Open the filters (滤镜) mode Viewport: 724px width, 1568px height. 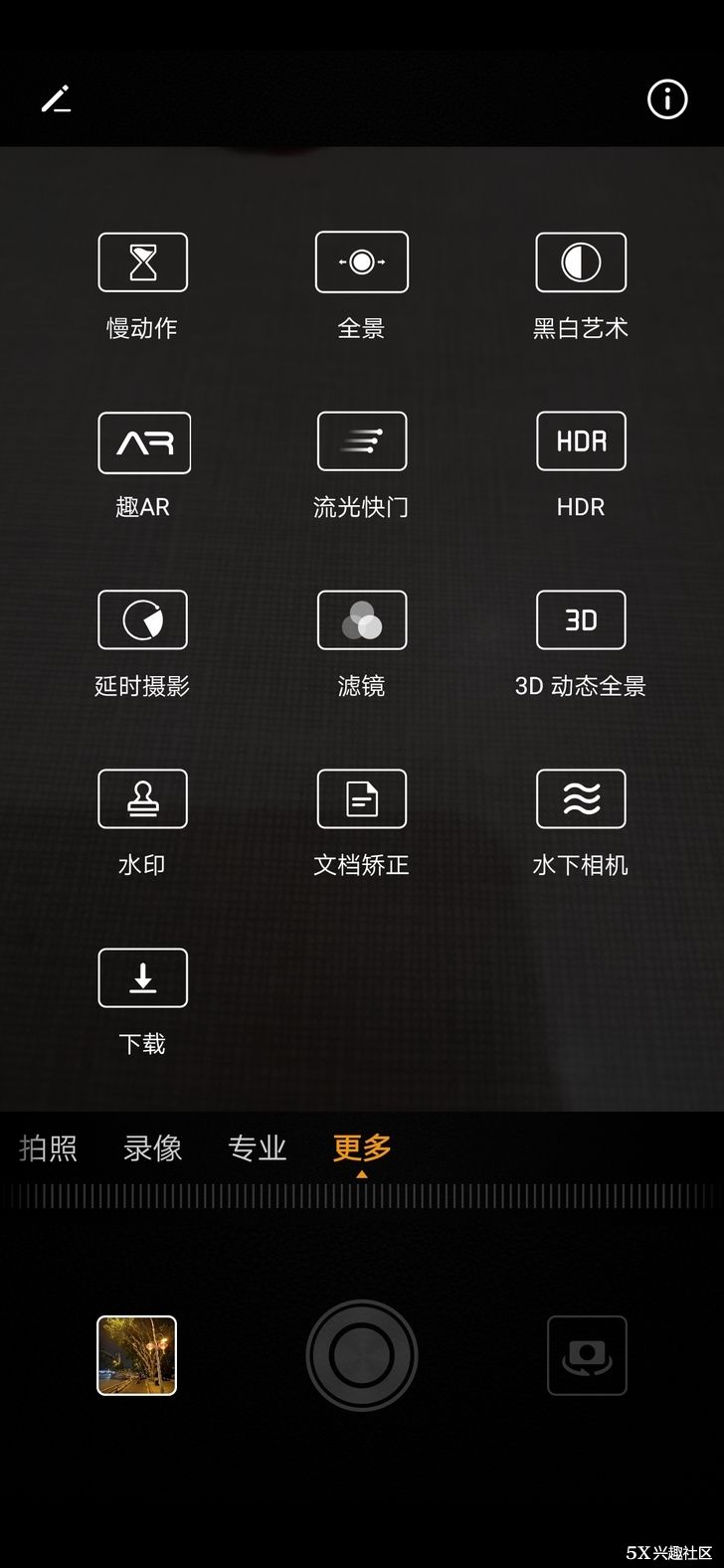(361, 619)
